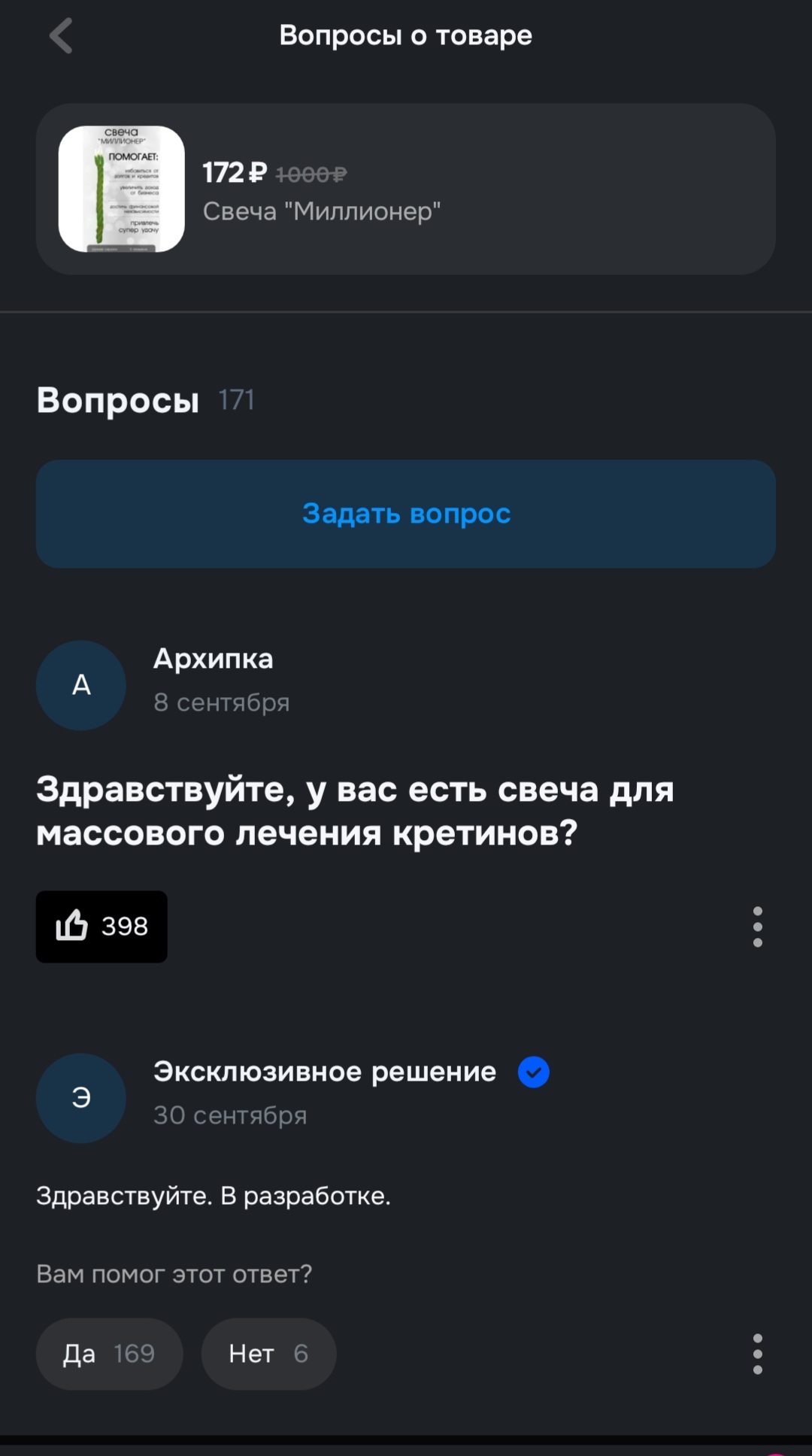
Task: Open the Свеча "Миллионер" product card
Action: click(405, 189)
